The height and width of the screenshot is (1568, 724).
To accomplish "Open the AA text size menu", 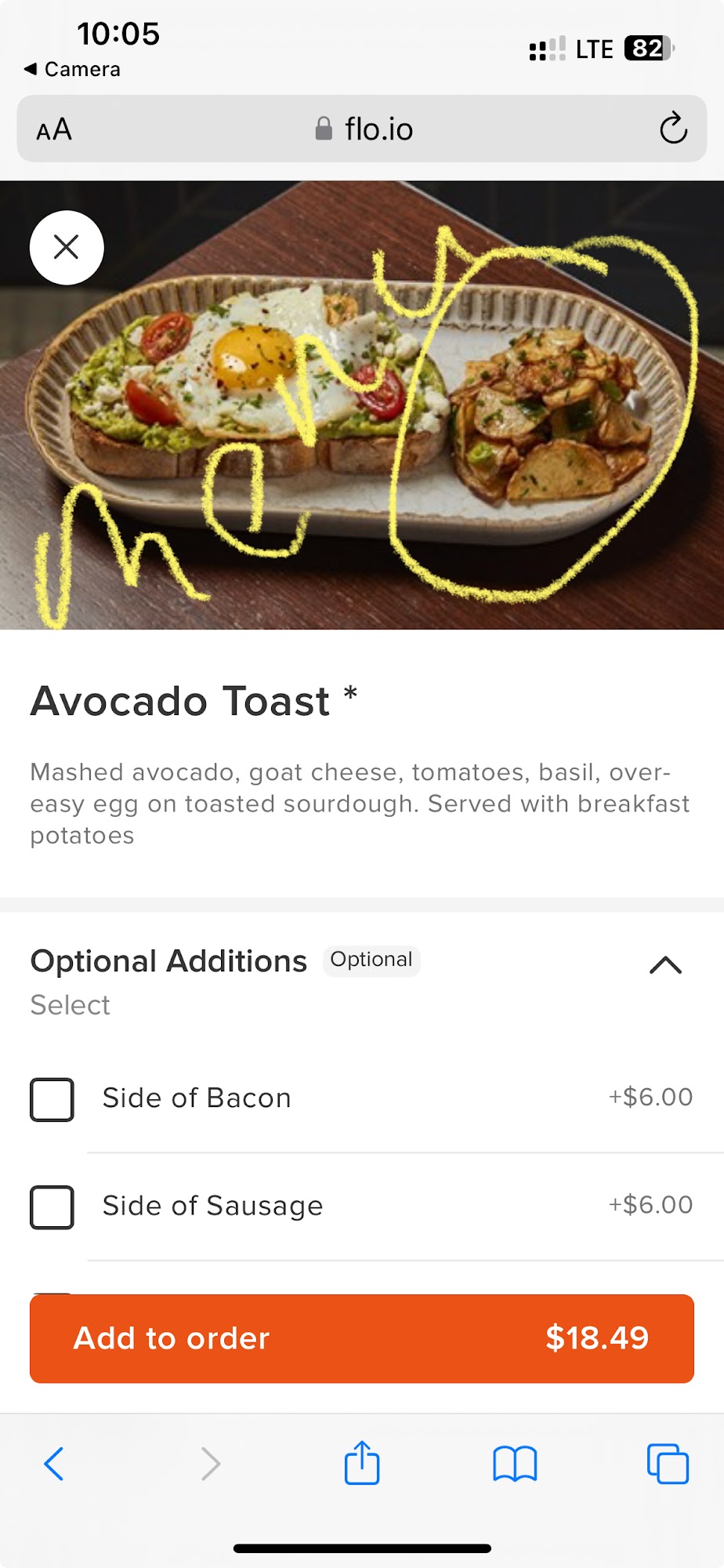I will 54,129.
